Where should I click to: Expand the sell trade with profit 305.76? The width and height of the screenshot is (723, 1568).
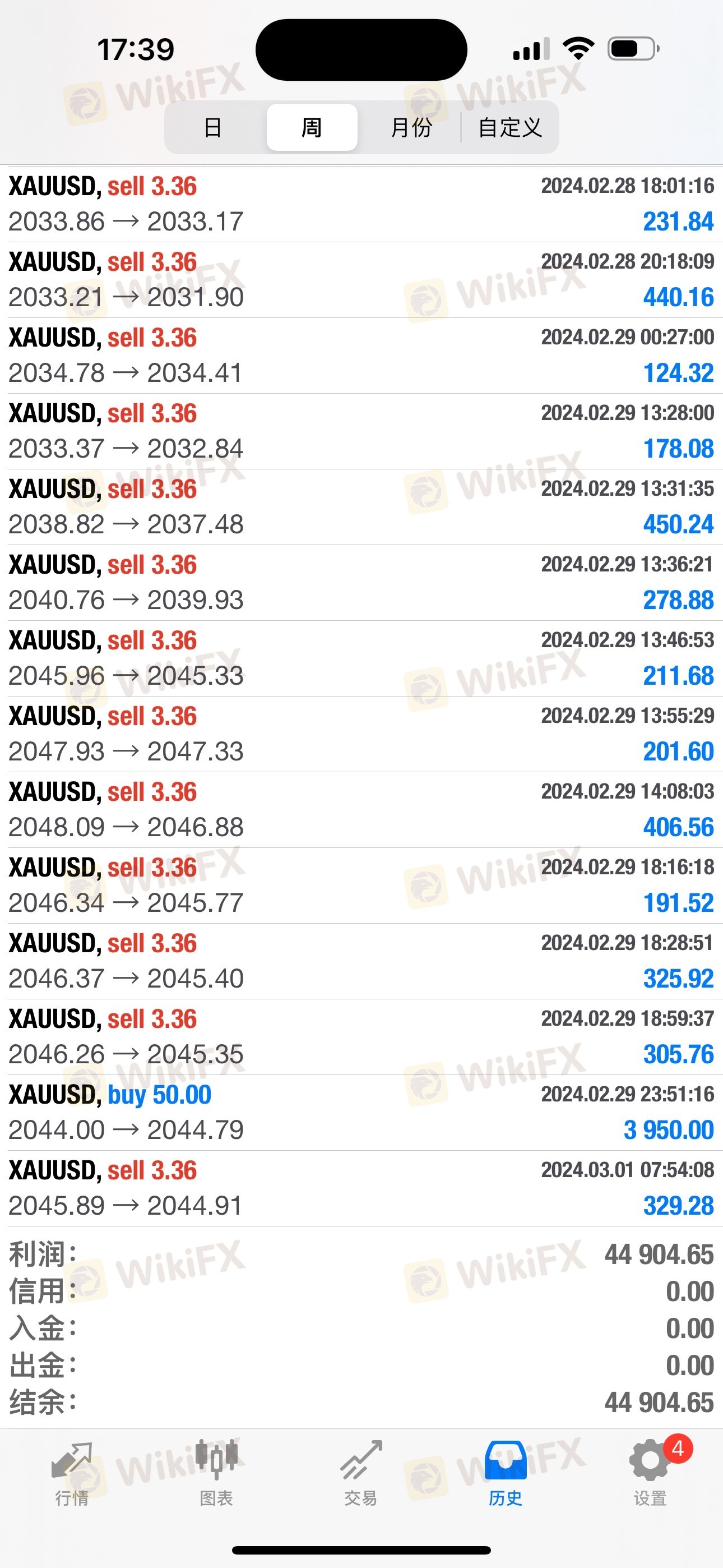361,1037
